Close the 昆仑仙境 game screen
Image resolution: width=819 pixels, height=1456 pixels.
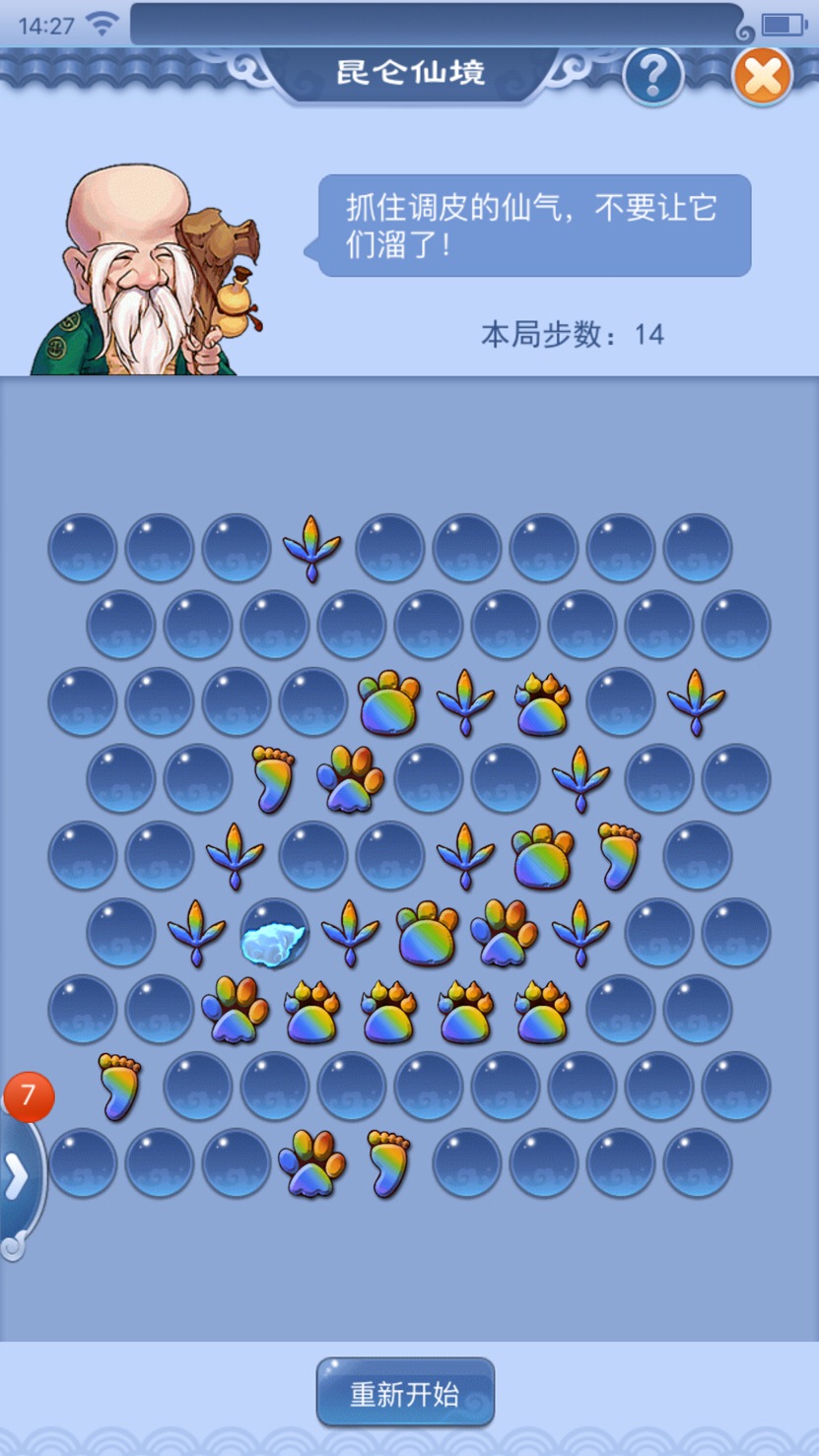tap(763, 76)
